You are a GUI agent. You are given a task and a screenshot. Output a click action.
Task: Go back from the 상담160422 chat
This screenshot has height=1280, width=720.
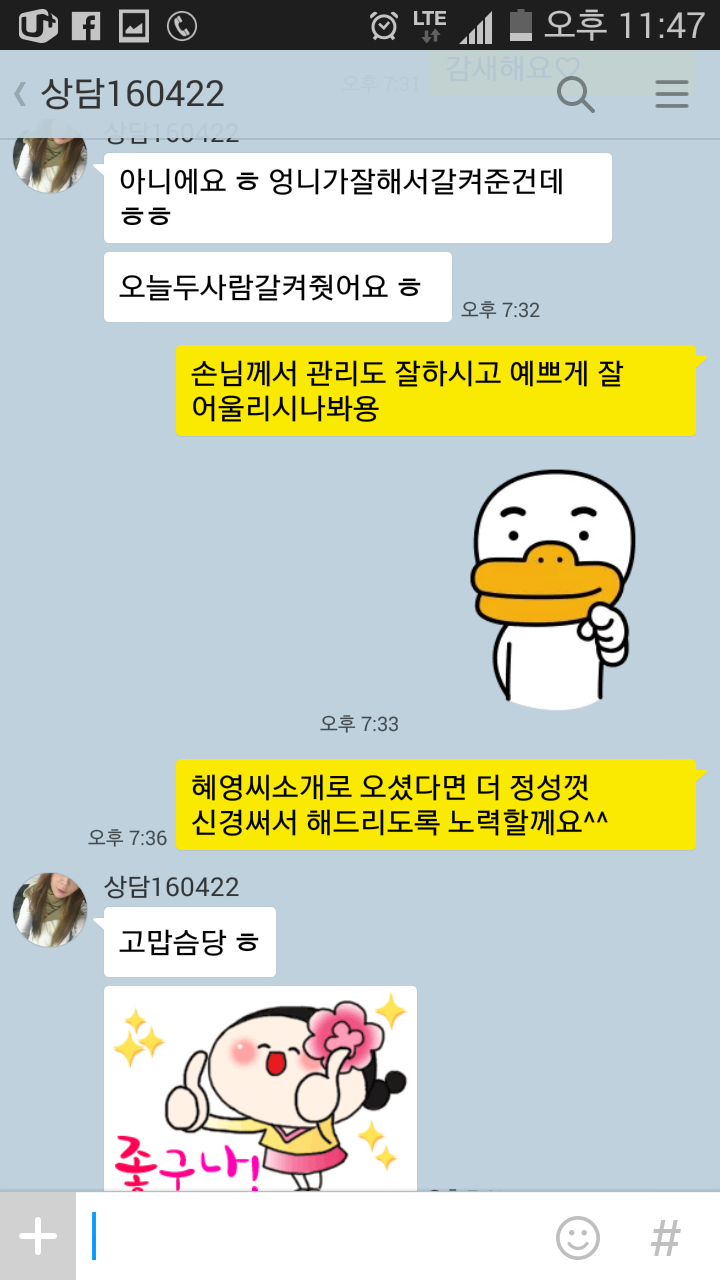click(20, 95)
